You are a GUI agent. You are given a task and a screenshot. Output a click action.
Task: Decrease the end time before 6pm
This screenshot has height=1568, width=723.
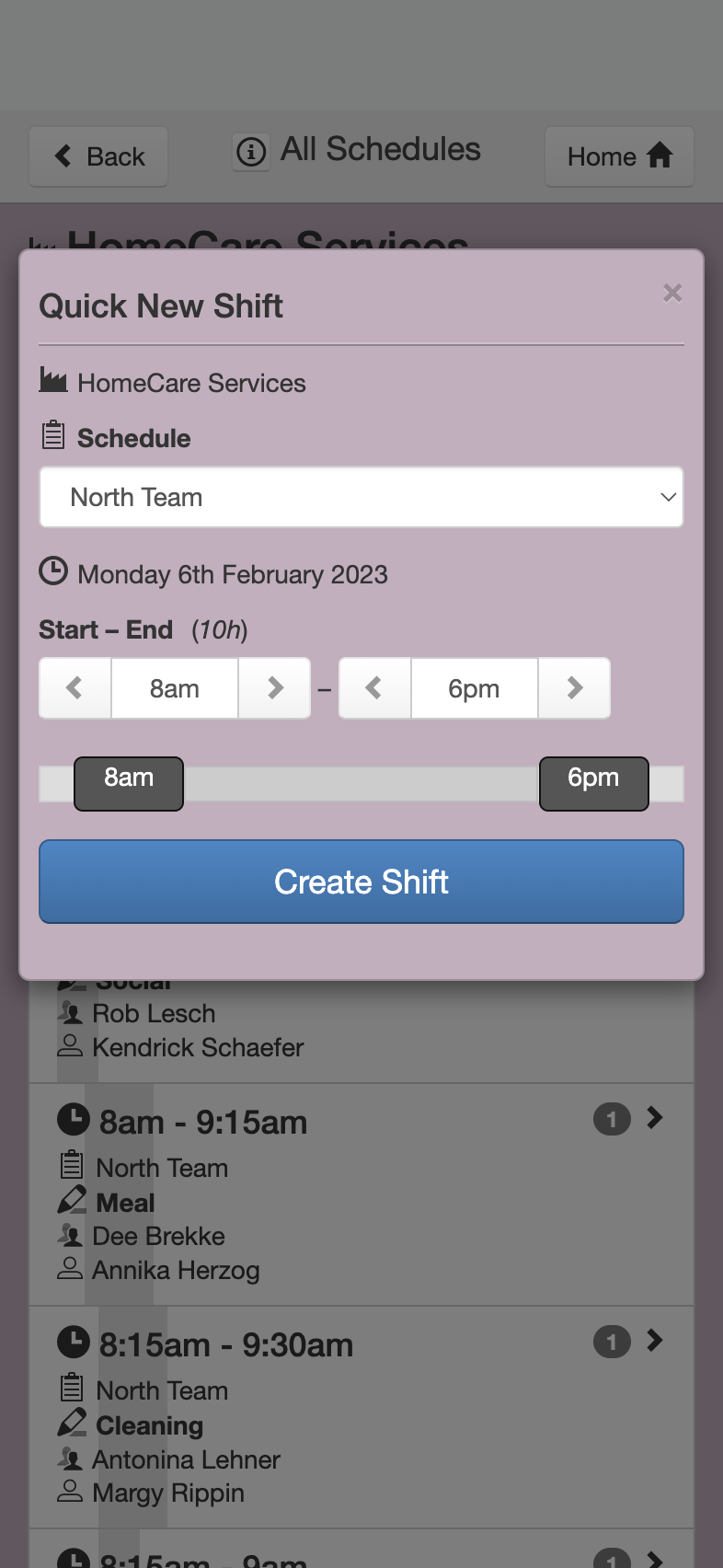[x=375, y=687]
